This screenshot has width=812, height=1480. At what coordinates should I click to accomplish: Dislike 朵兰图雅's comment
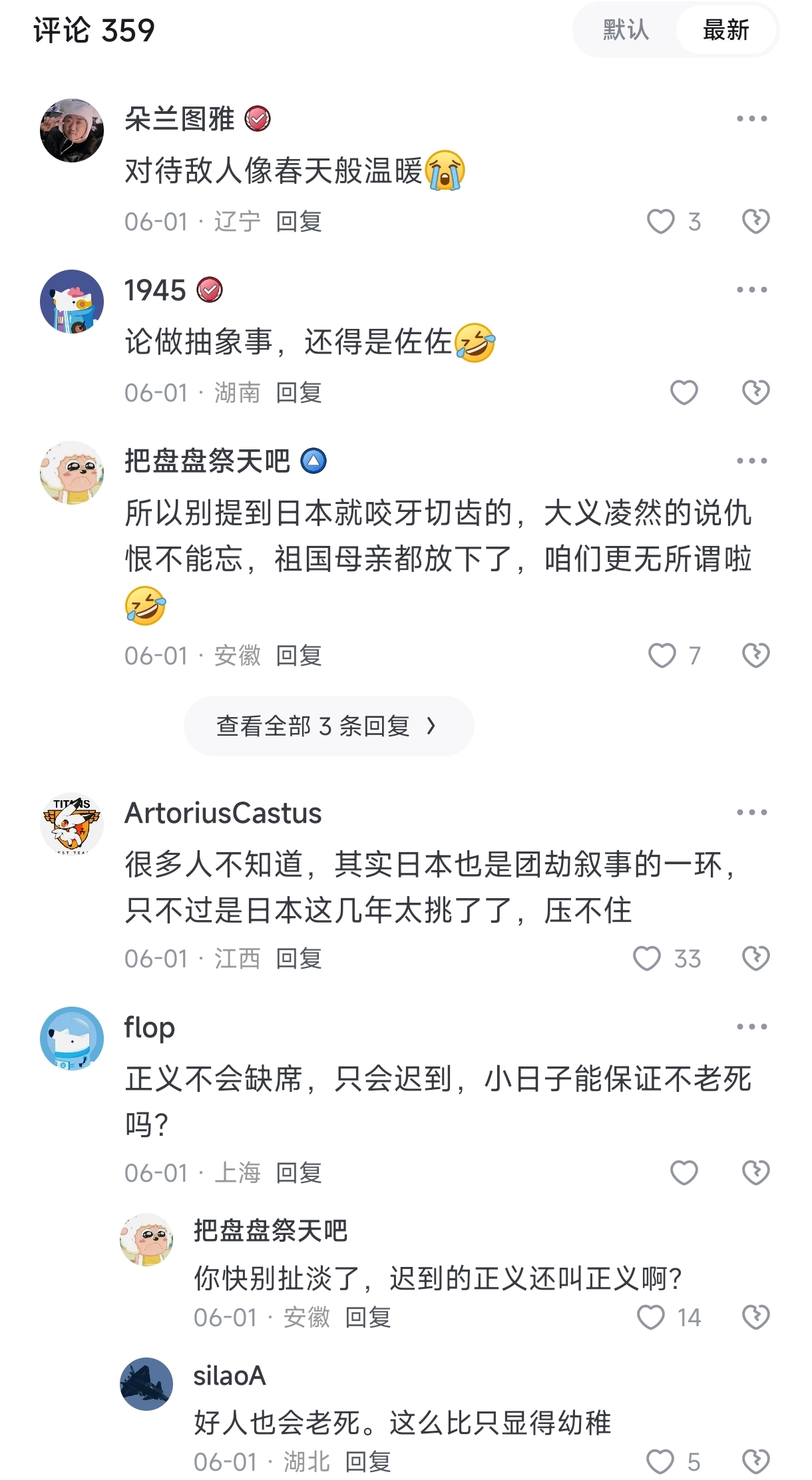pyautogui.click(x=755, y=222)
